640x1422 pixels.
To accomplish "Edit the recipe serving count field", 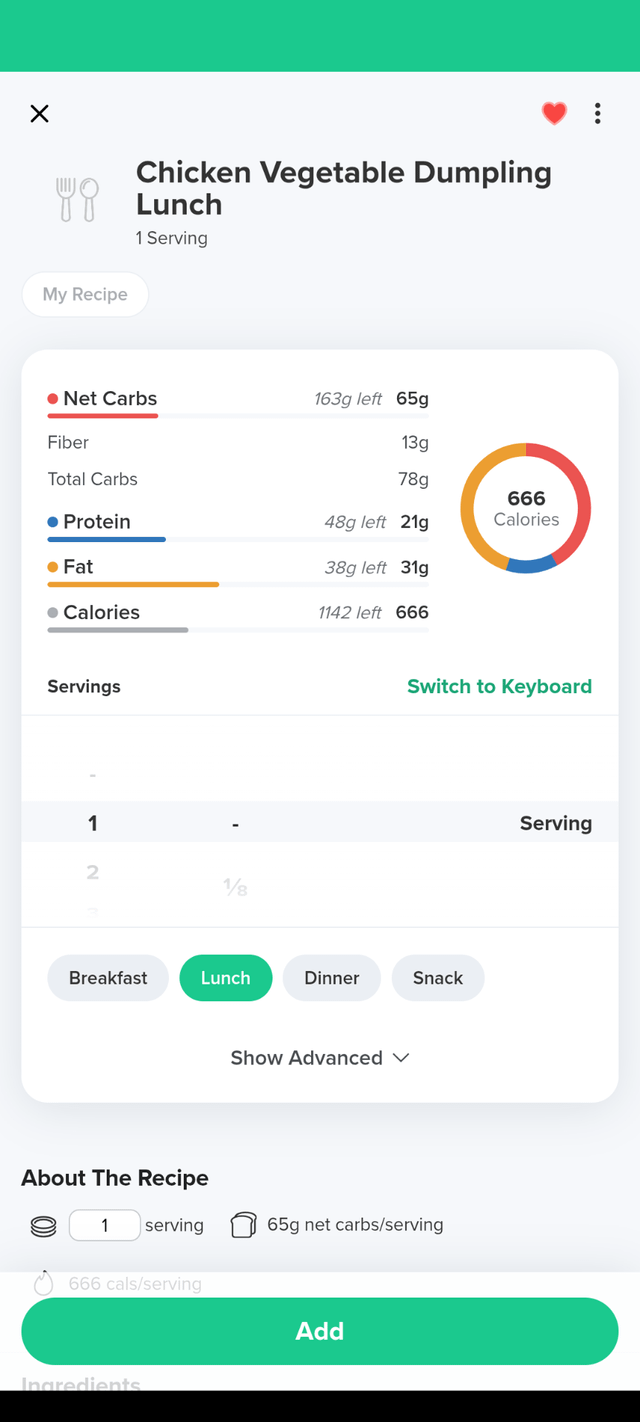I will tap(105, 1225).
